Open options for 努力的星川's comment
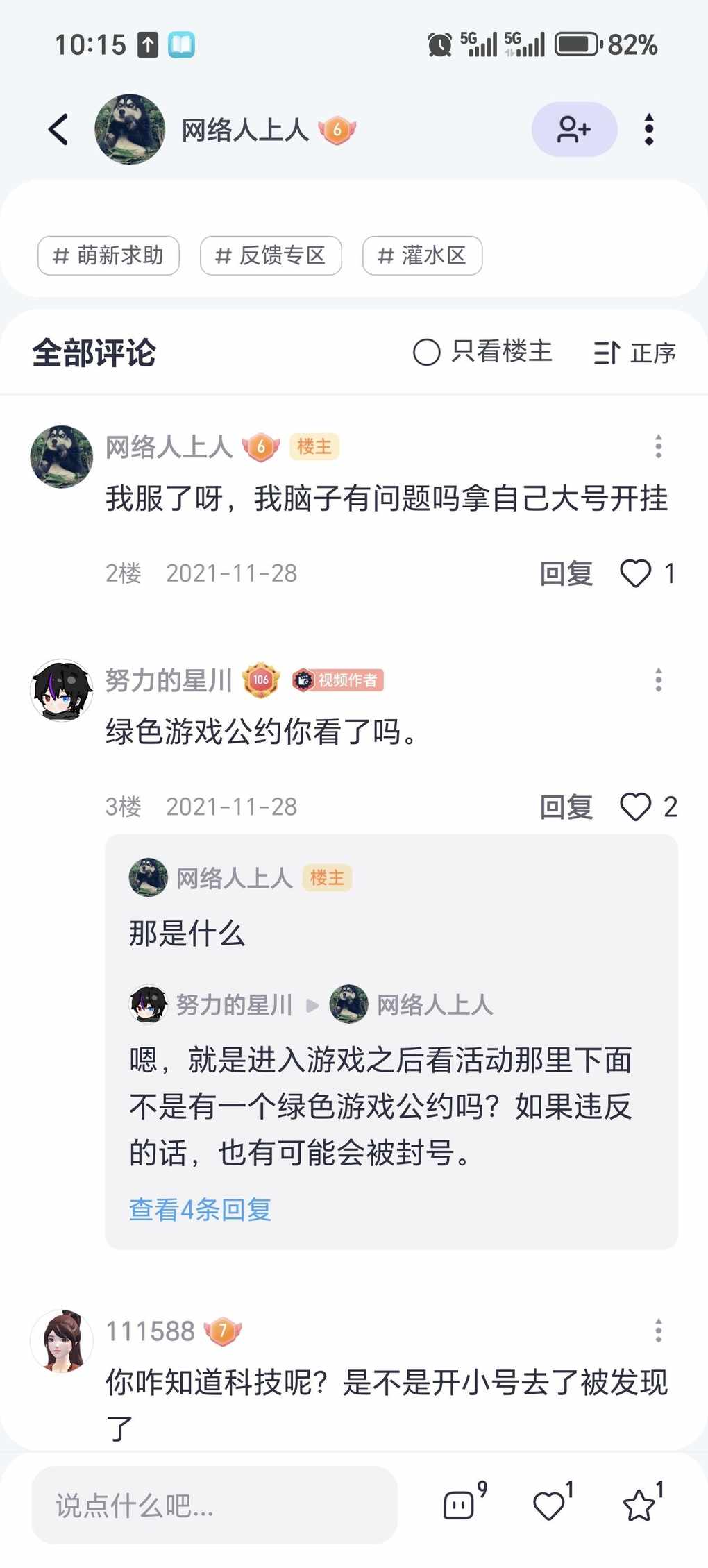708x1568 pixels. (658, 680)
